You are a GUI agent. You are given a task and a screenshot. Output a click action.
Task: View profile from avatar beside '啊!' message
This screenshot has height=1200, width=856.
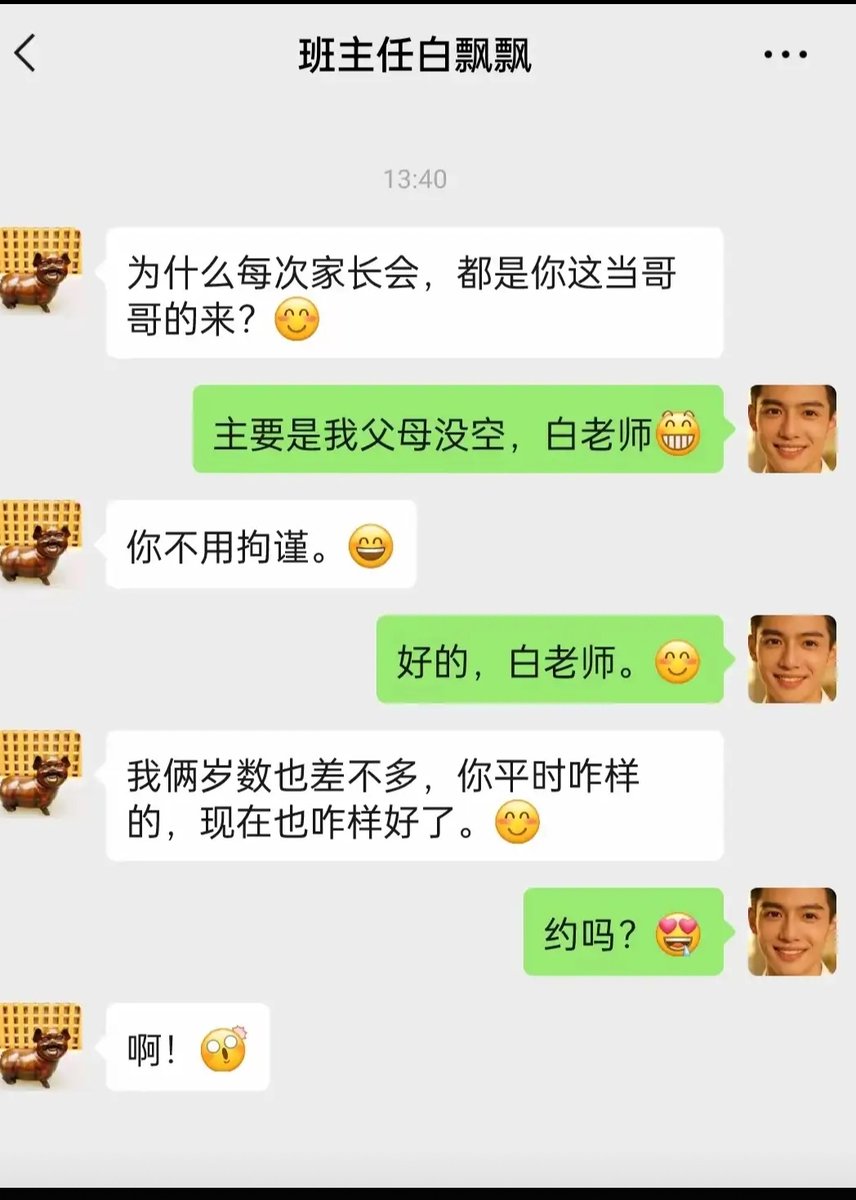[40, 1046]
